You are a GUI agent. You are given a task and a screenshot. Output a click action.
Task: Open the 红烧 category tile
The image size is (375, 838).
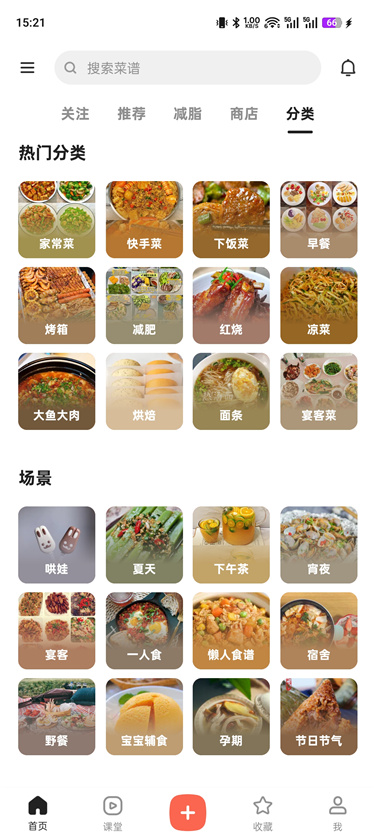pos(231,305)
